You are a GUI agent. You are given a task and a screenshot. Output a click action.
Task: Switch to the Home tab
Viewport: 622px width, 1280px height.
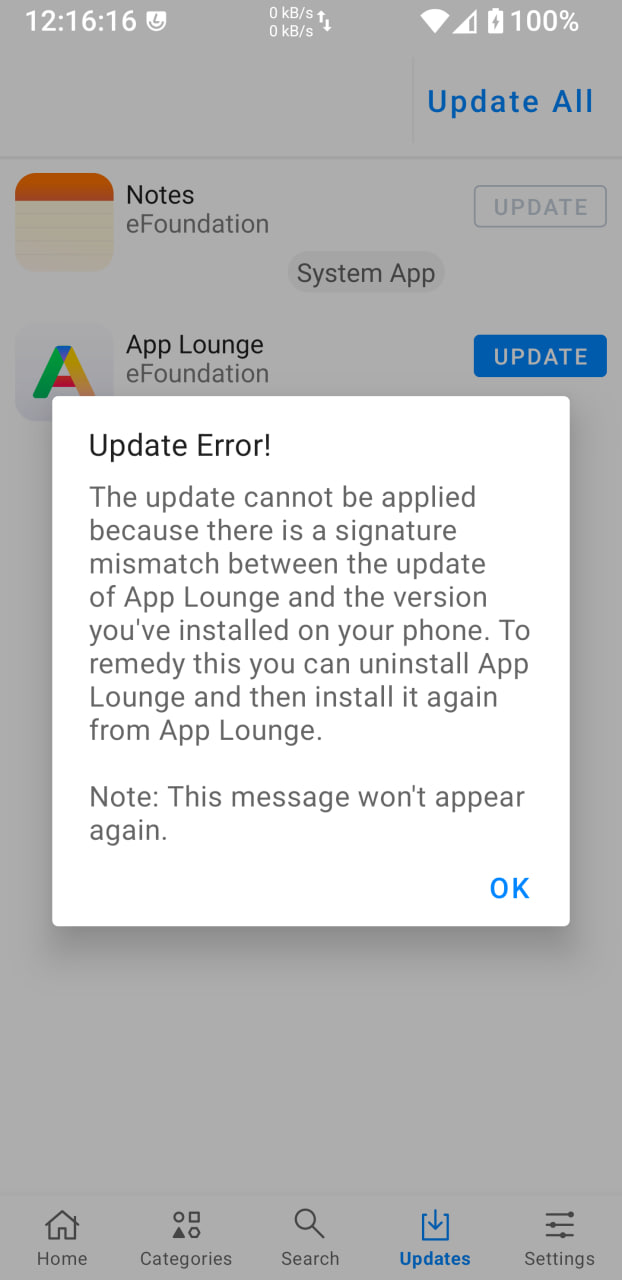(x=62, y=1238)
